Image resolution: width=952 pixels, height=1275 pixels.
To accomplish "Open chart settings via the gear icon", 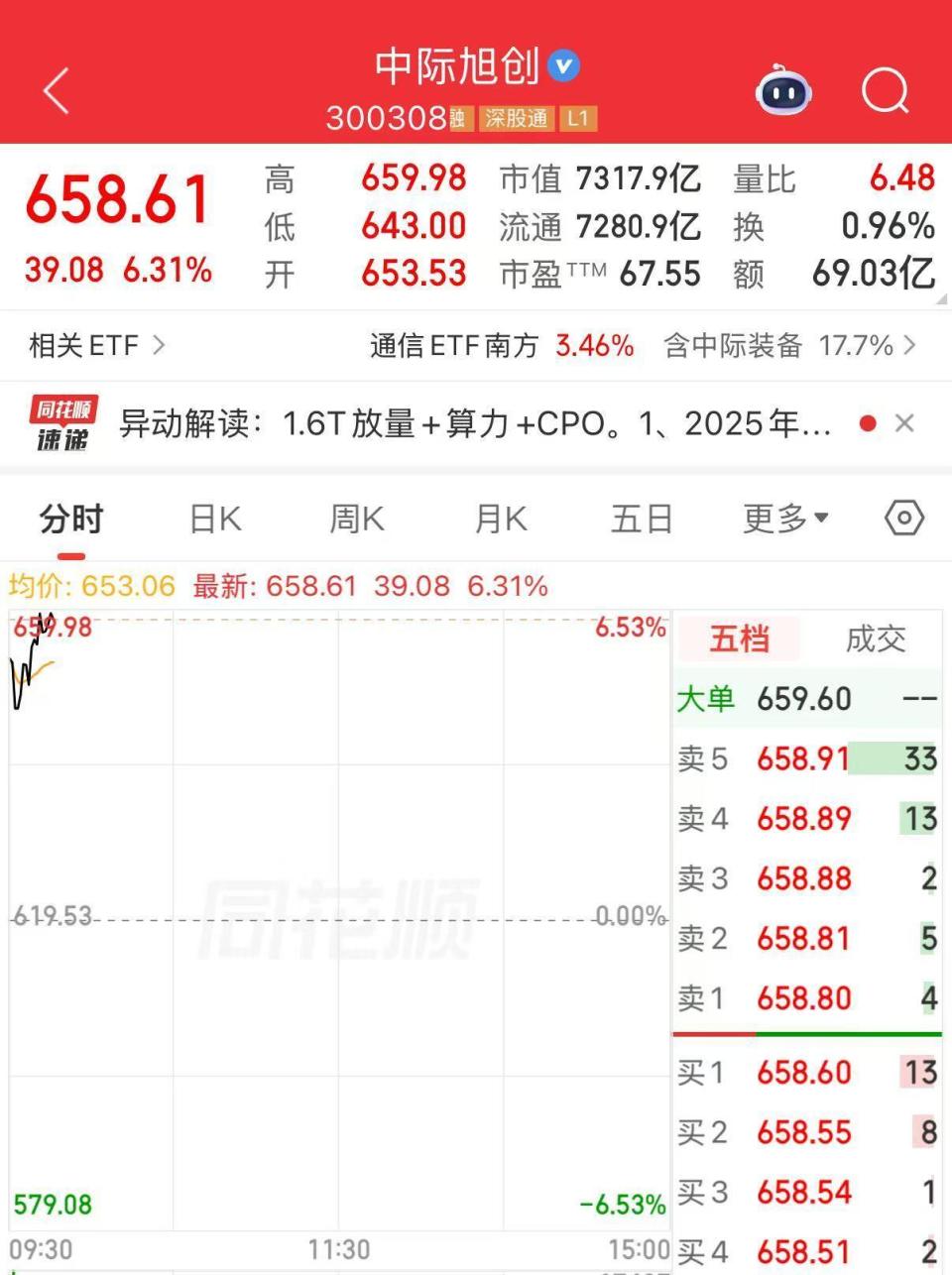I will point(903,518).
